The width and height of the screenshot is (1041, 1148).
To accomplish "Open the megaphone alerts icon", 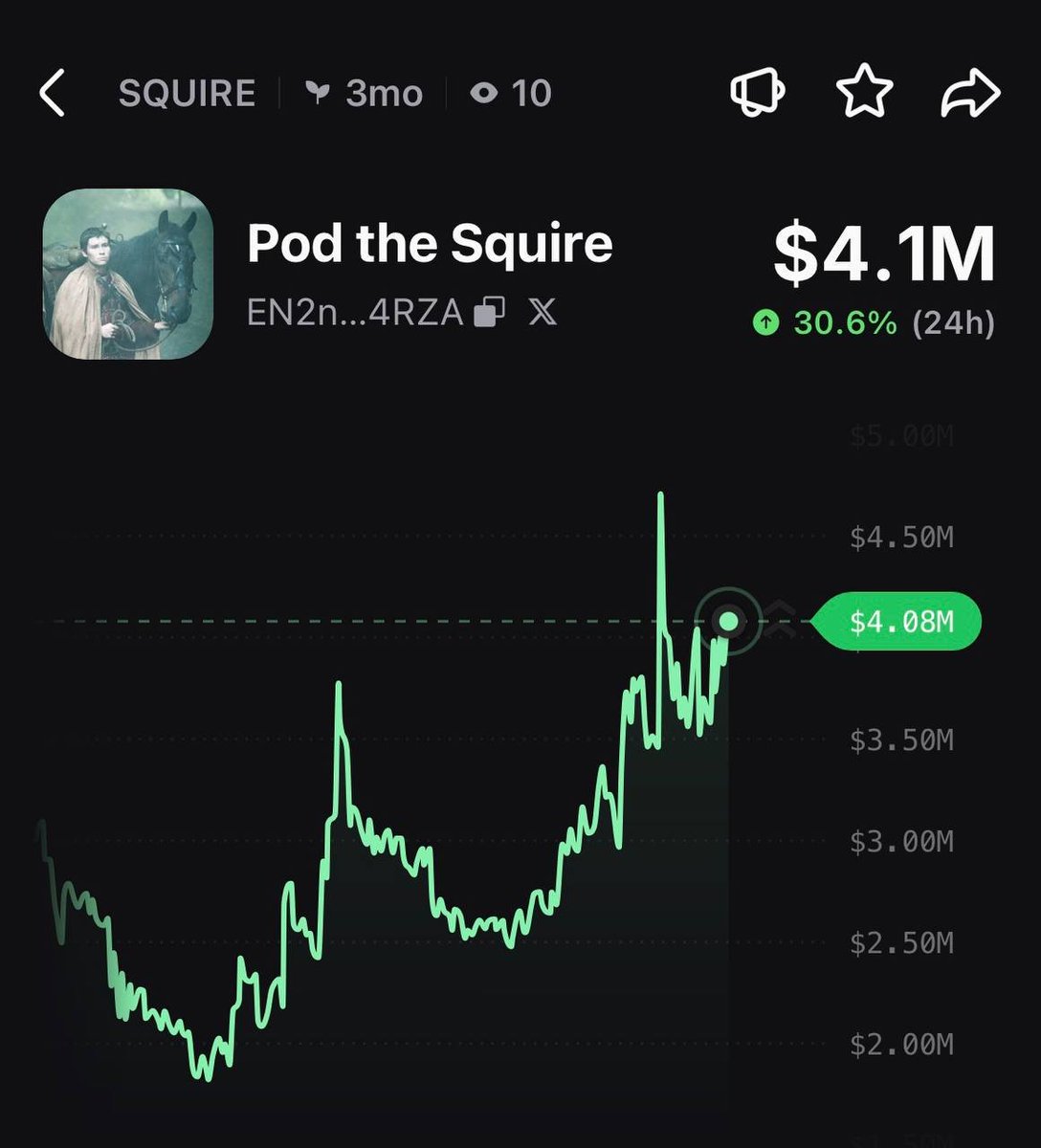I will point(759,93).
